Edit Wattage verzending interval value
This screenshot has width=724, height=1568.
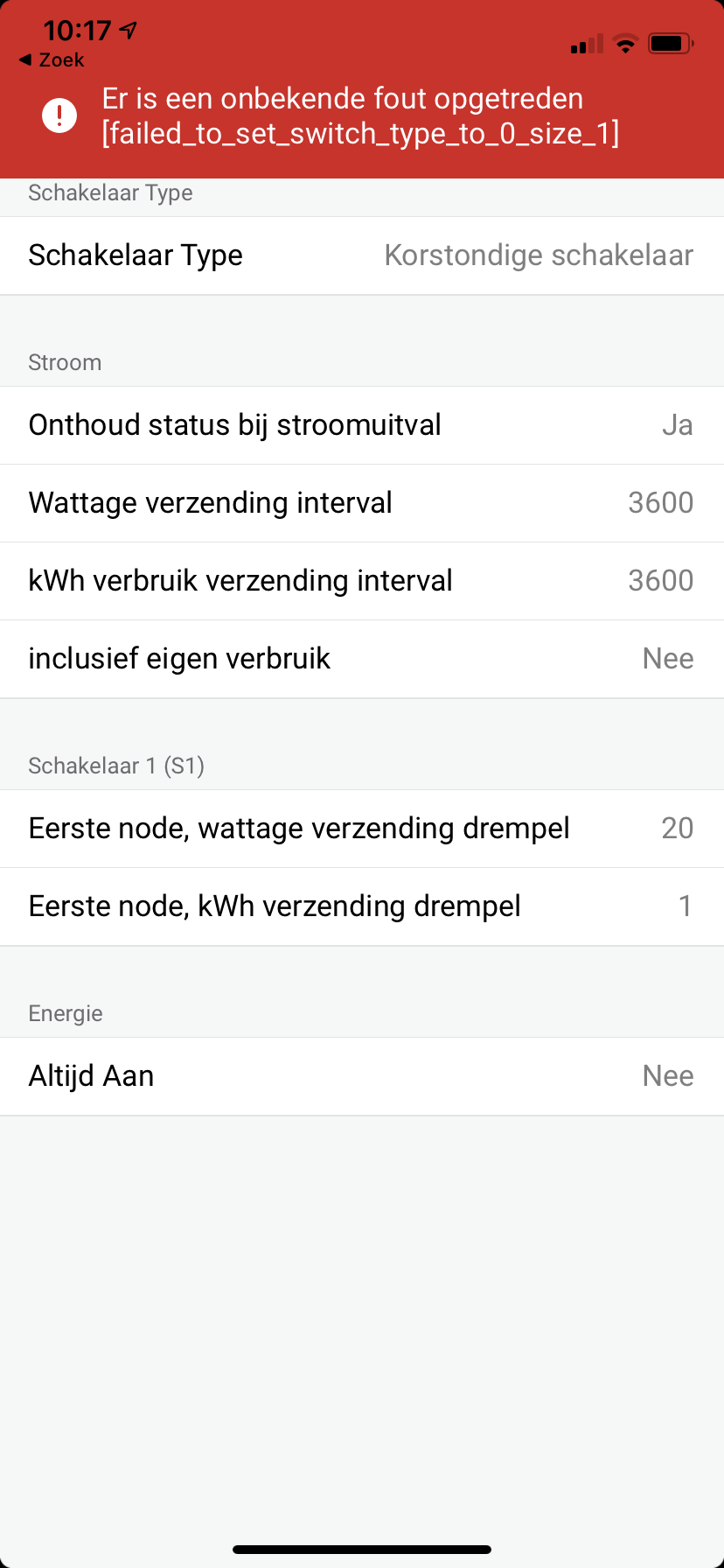(x=362, y=503)
